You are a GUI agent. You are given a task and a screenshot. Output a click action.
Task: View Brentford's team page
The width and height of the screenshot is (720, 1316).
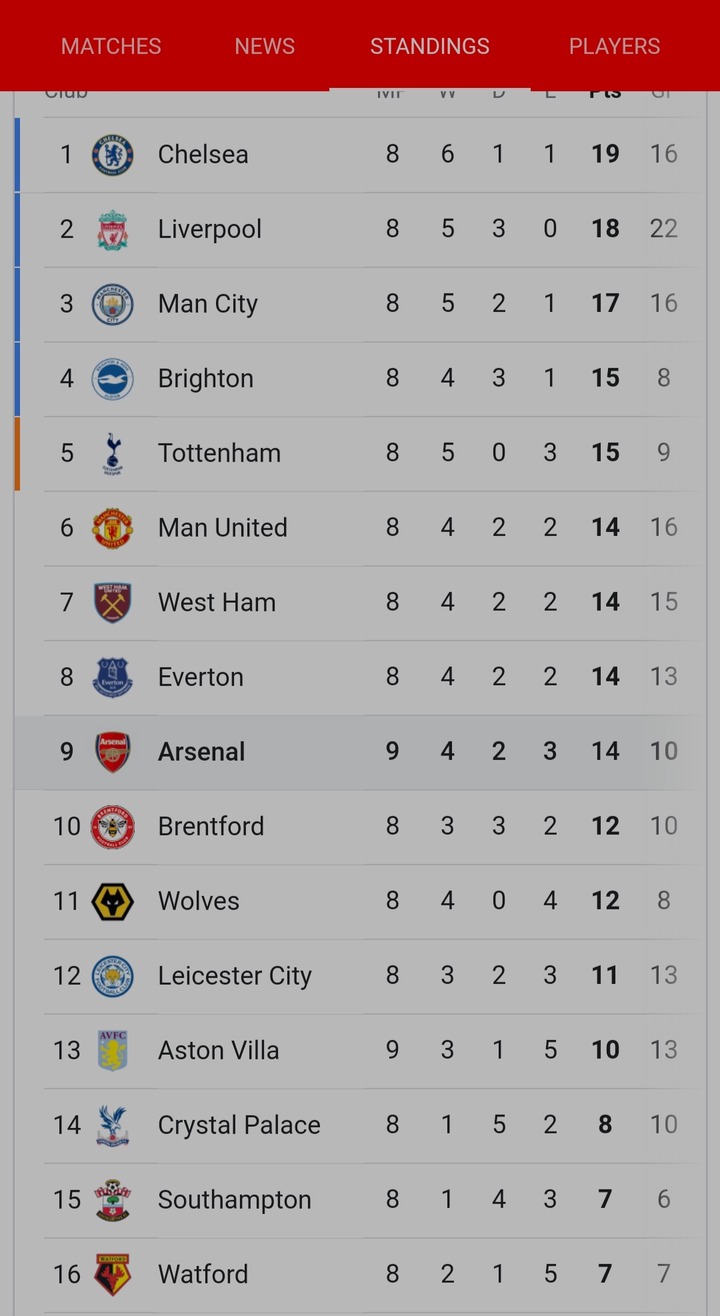[x=361, y=827]
